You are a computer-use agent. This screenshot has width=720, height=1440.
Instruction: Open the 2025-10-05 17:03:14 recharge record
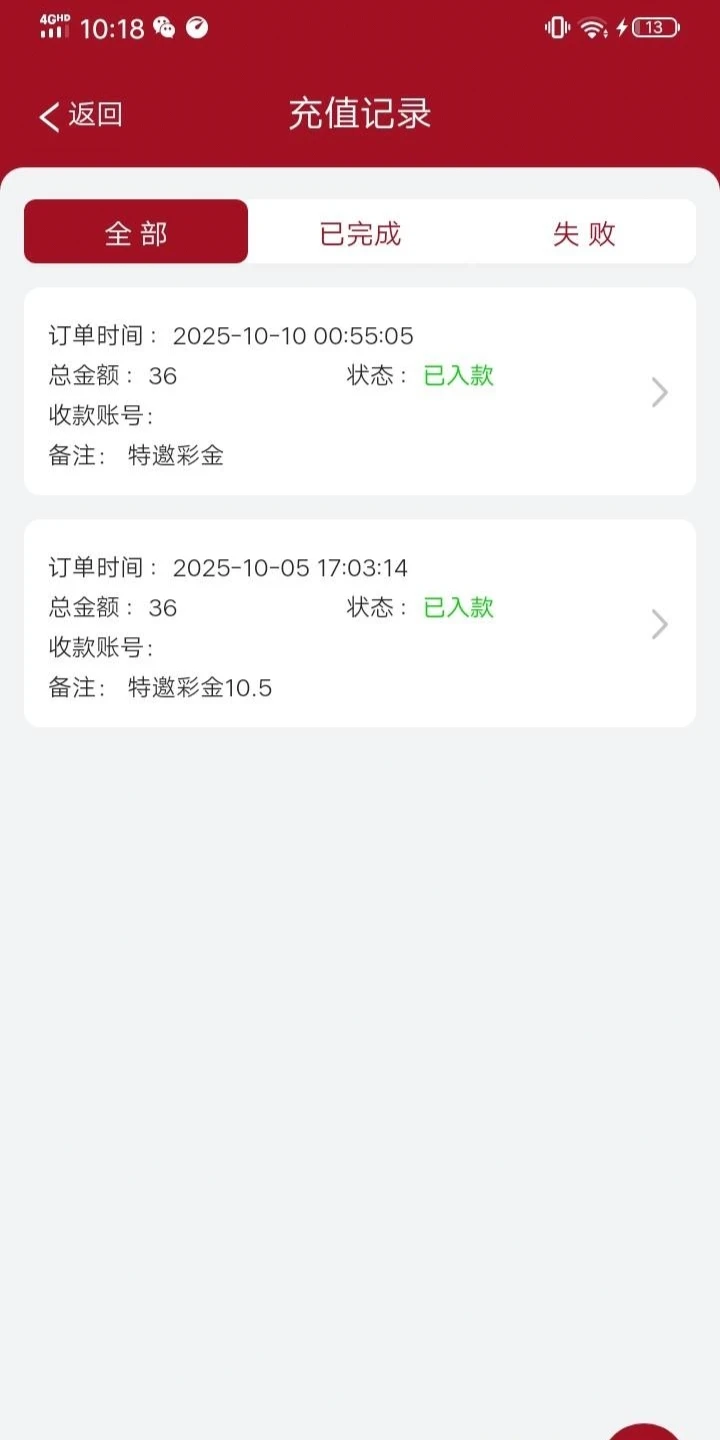pos(360,623)
